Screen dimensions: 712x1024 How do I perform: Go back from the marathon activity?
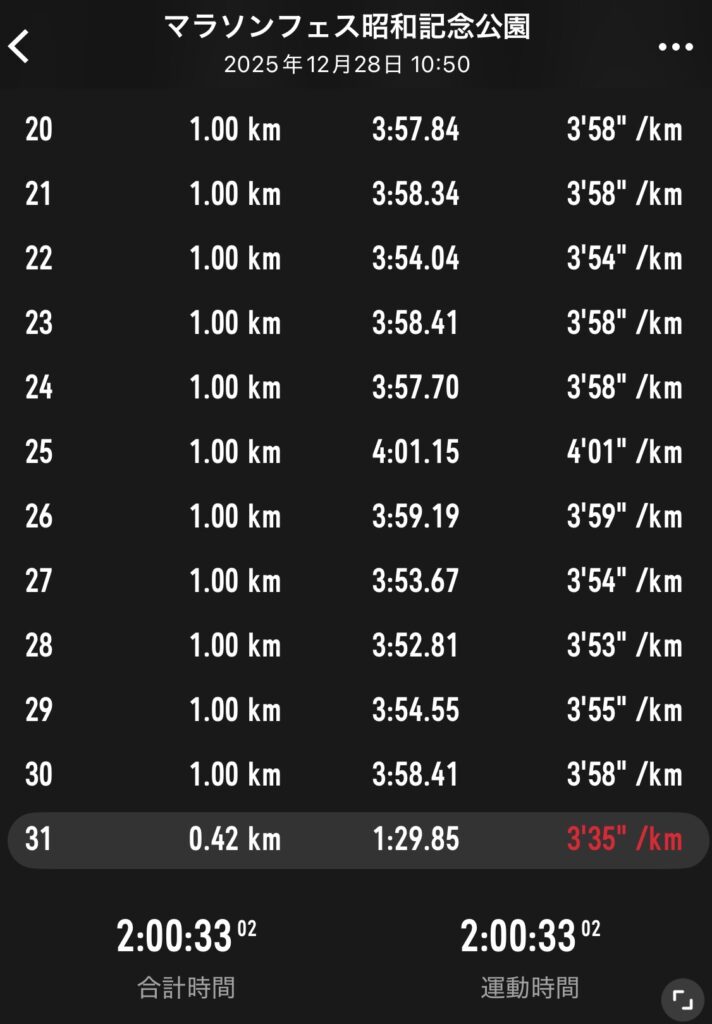click(x=20, y=47)
